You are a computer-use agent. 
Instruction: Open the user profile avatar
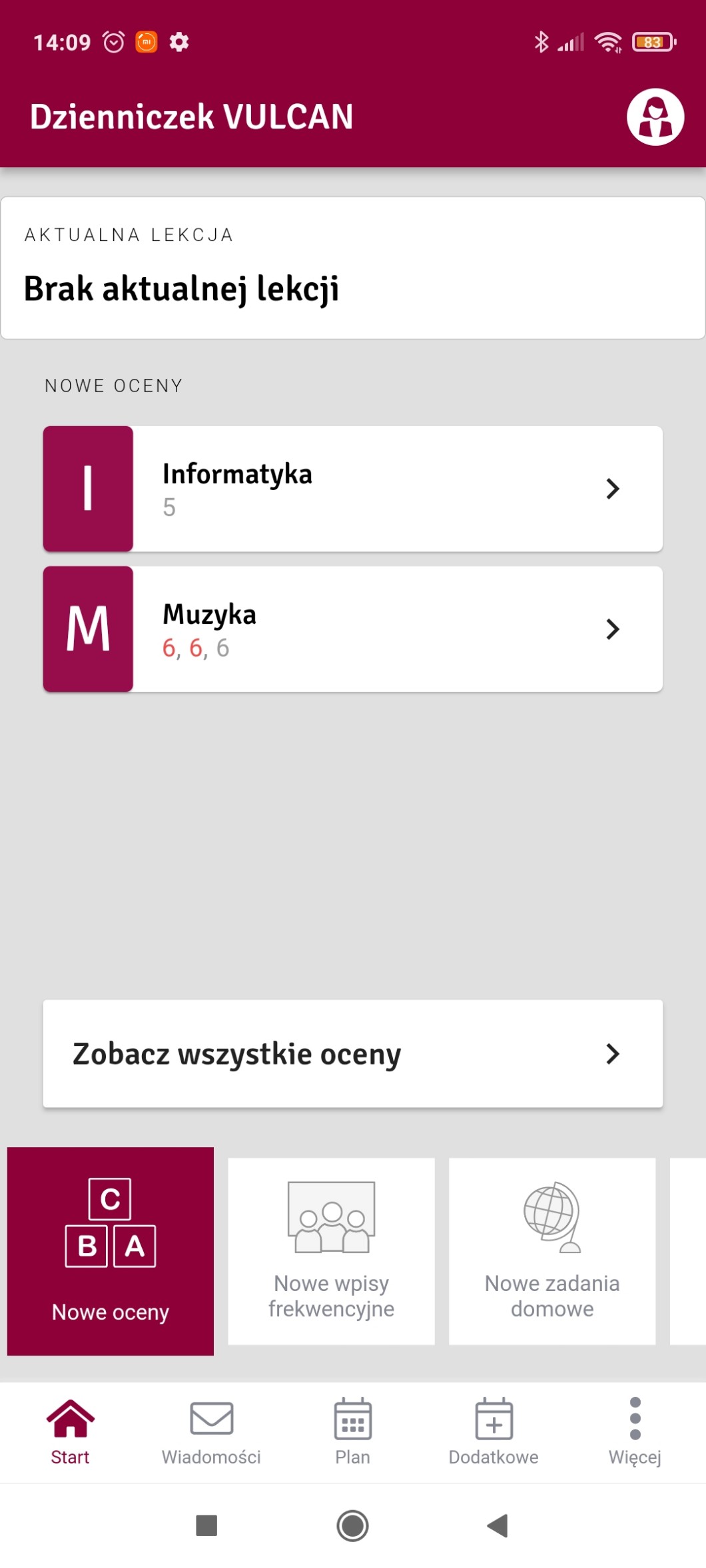pos(655,117)
